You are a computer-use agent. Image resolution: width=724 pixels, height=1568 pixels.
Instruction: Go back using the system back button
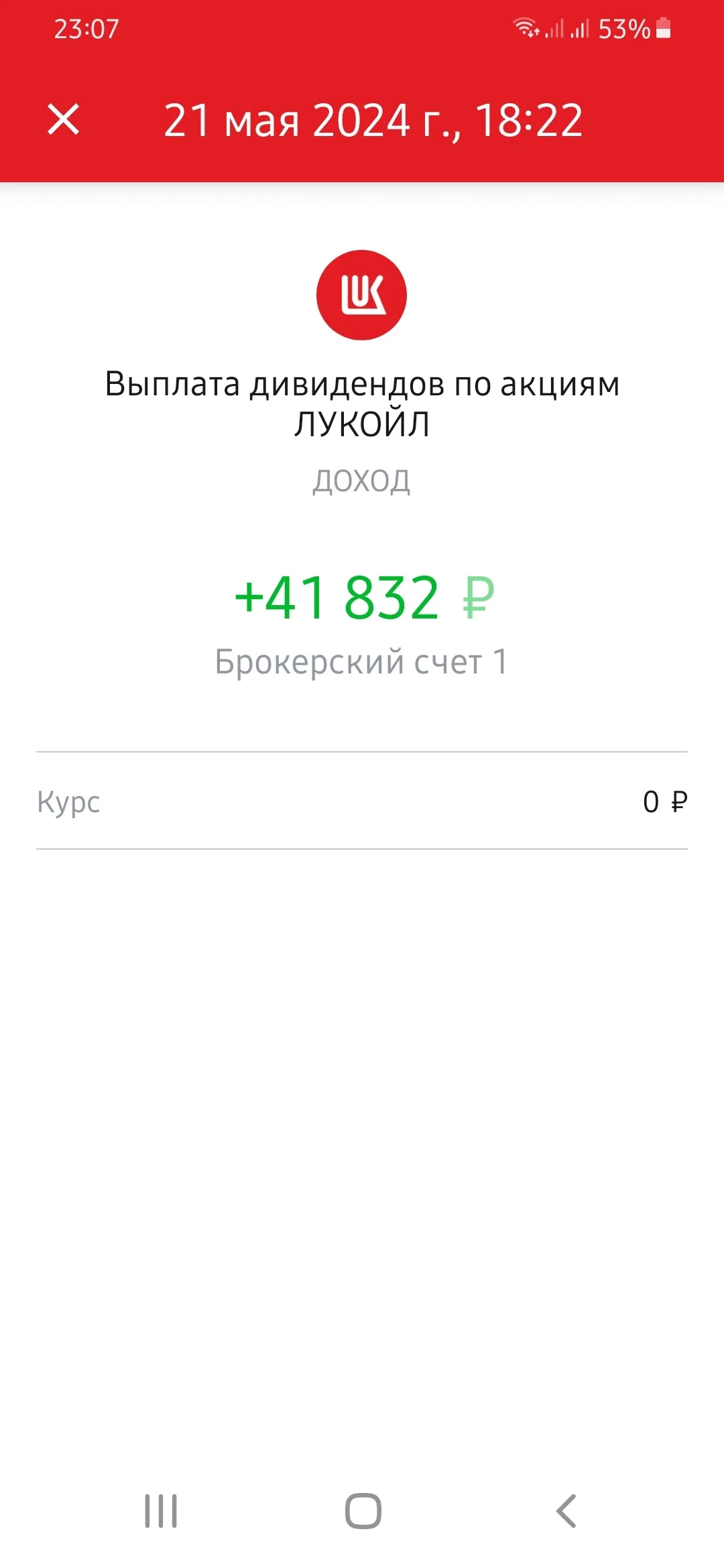click(x=566, y=1511)
